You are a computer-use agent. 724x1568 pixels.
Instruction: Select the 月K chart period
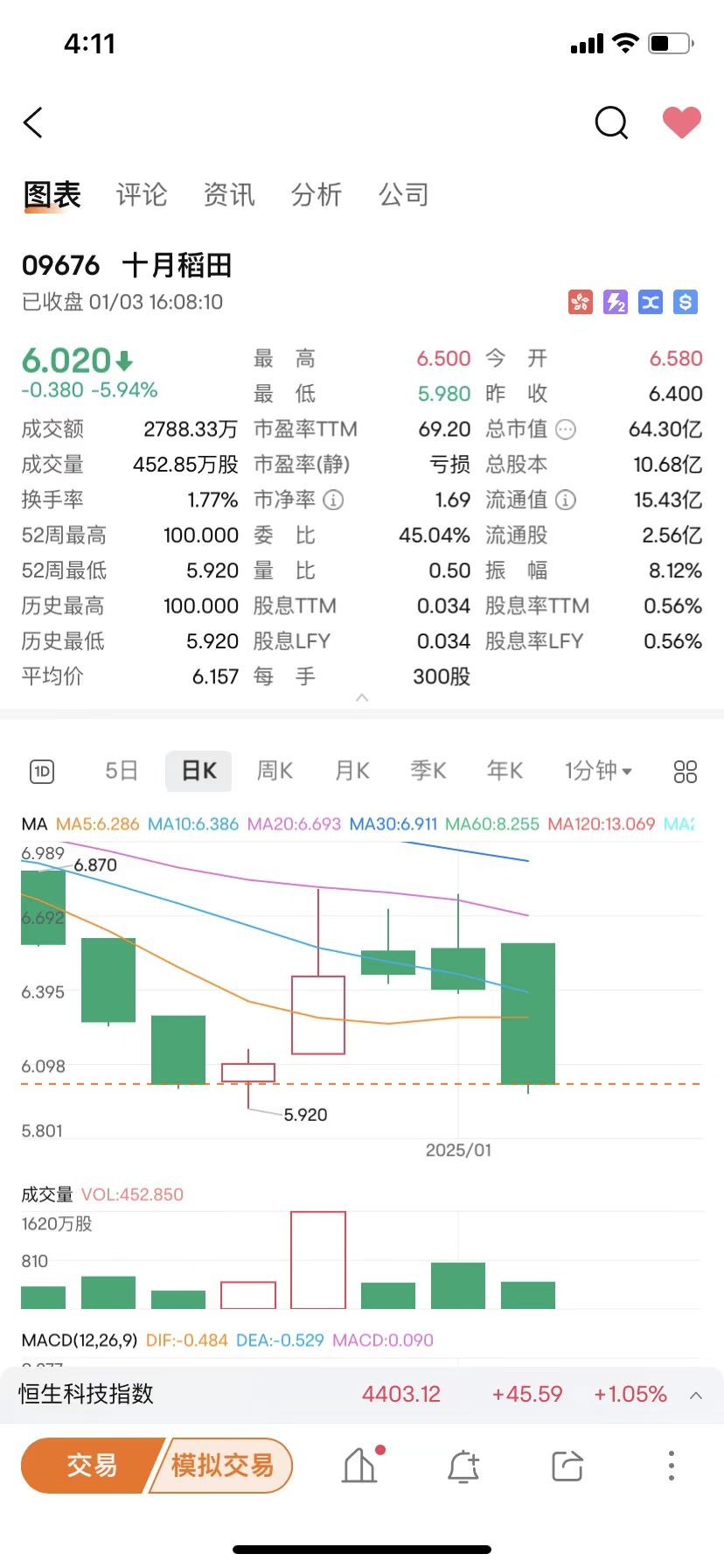[x=352, y=771]
